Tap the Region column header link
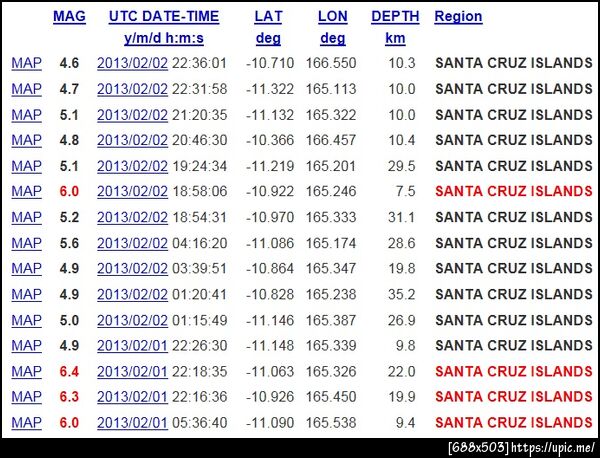The width and height of the screenshot is (600, 458). (x=458, y=17)
